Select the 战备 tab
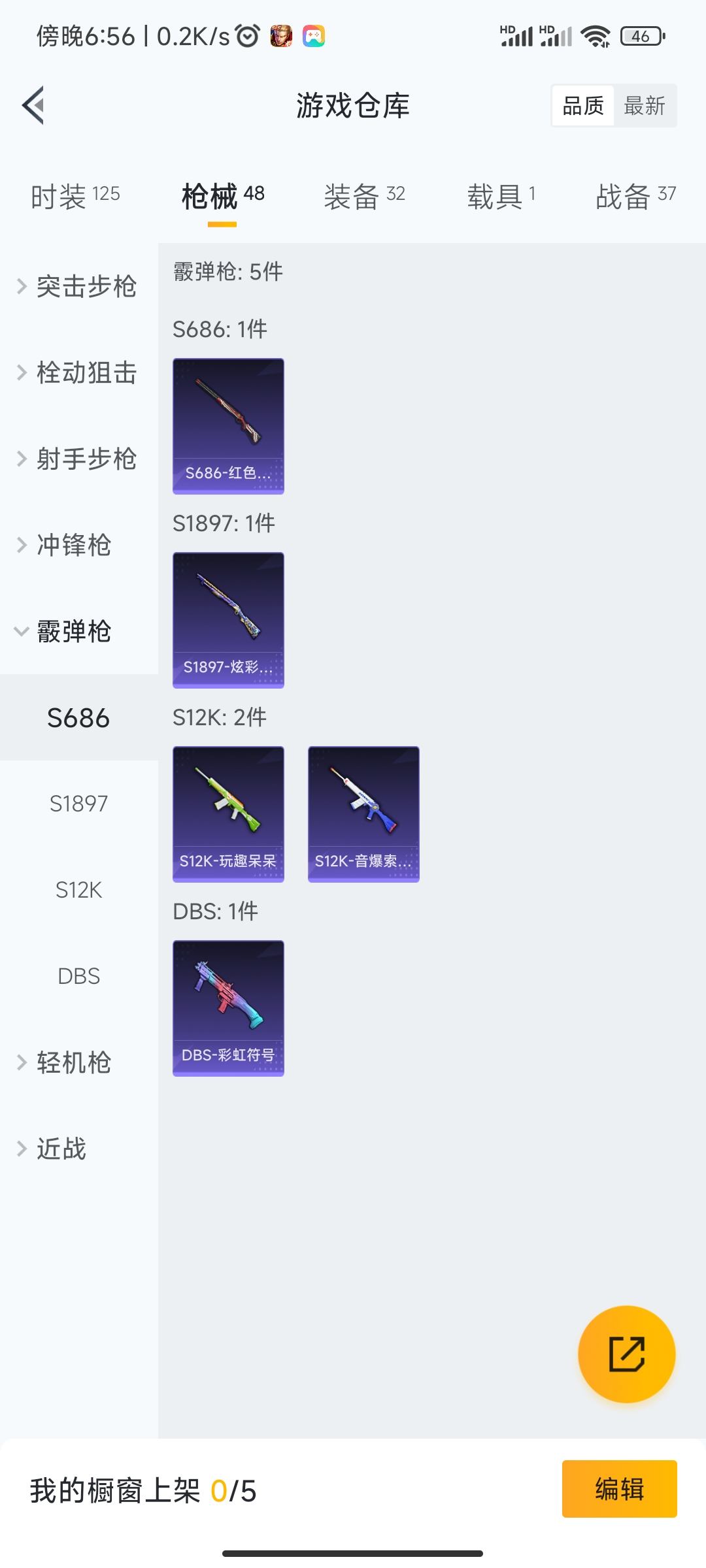706x1568 pixels. pos(635,196)
